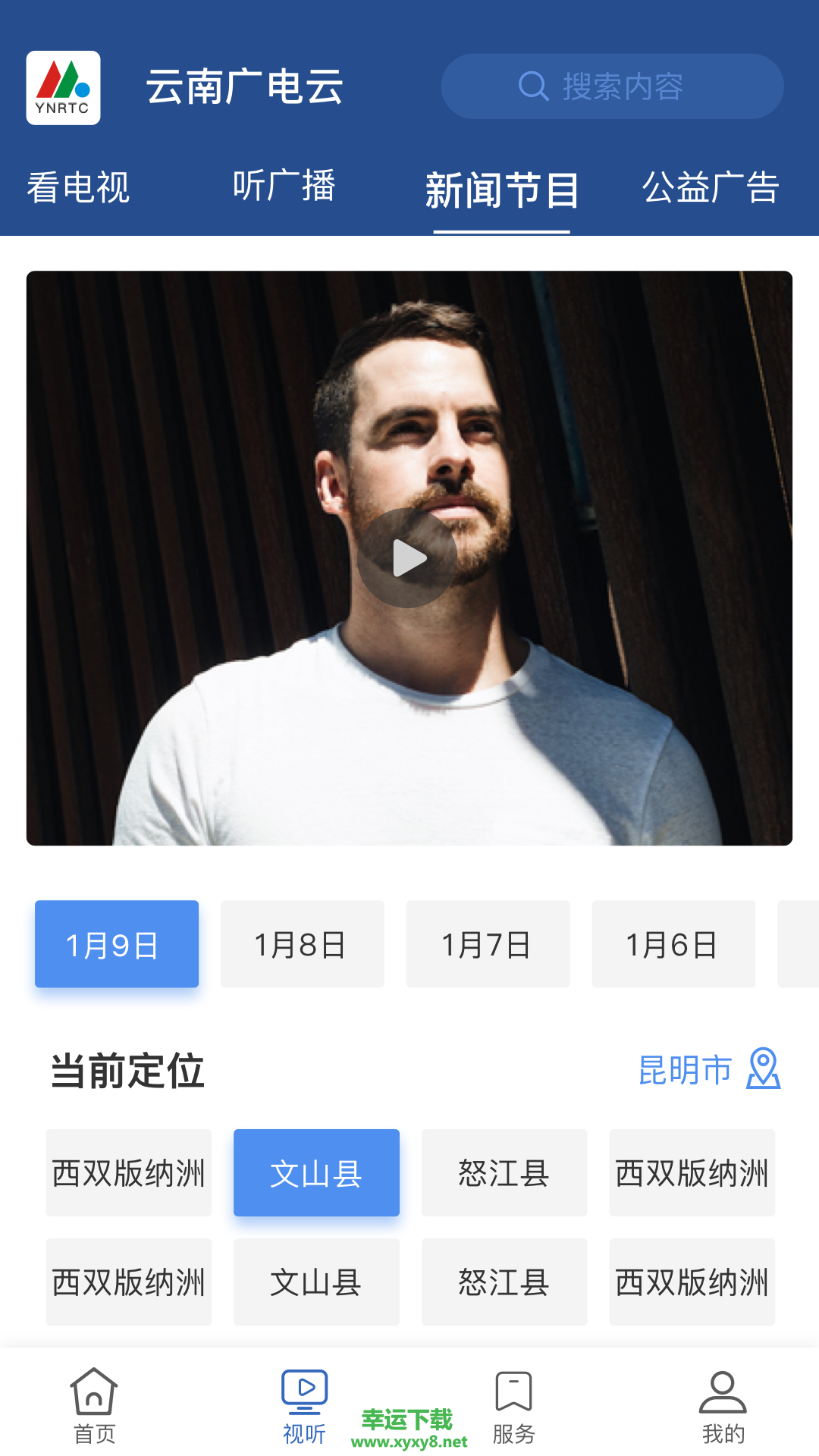Select the 新闻节目 tab
The height and width of the screenshot is (1456, 819).
point(501,190)
